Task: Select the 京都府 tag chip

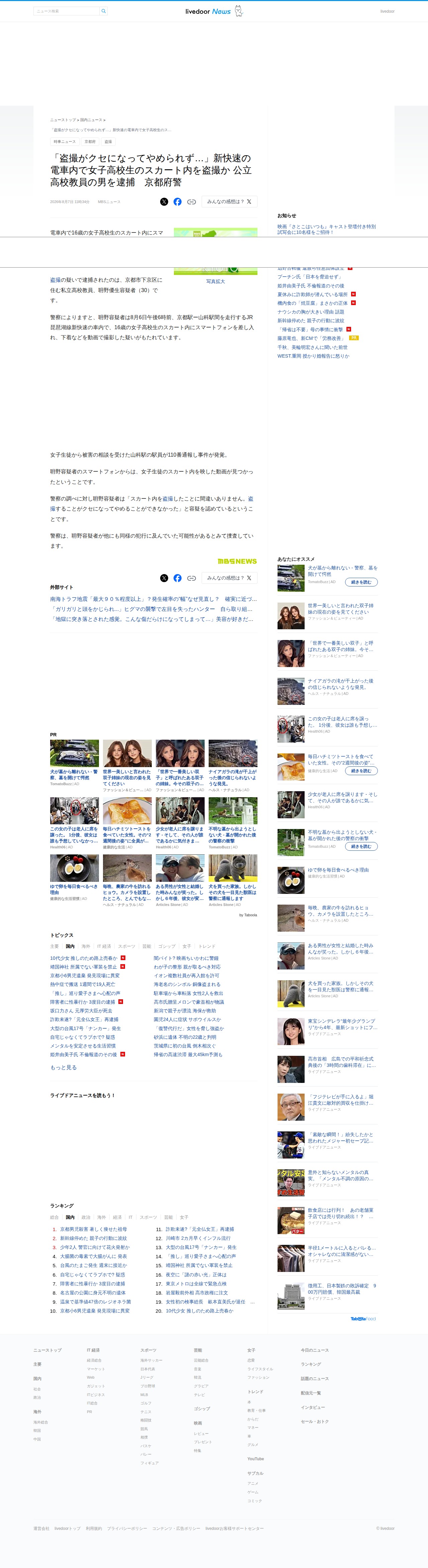Action: (x=90, y=142)
